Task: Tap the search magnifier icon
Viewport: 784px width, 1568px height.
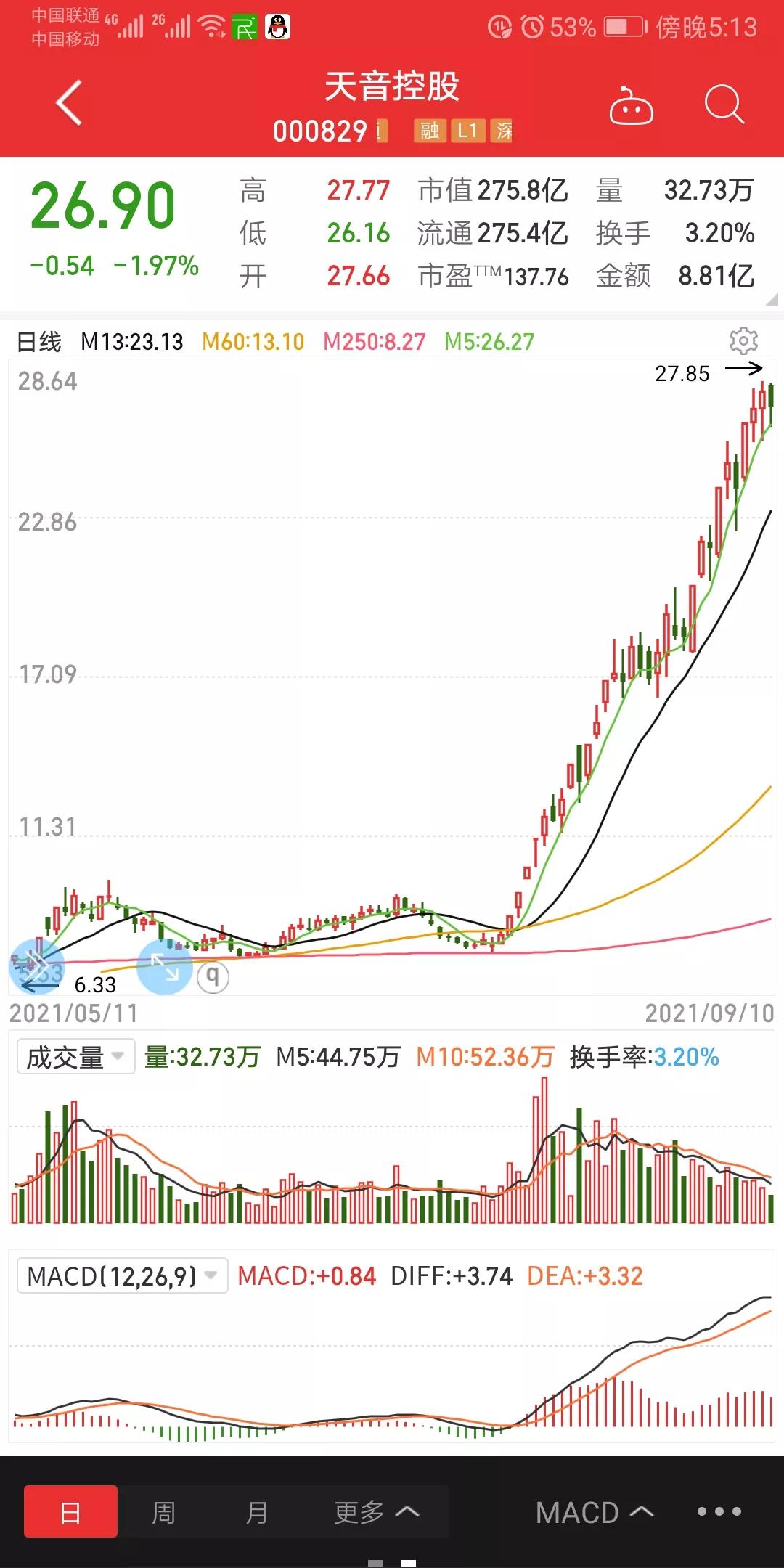Action: pos(723,106)
